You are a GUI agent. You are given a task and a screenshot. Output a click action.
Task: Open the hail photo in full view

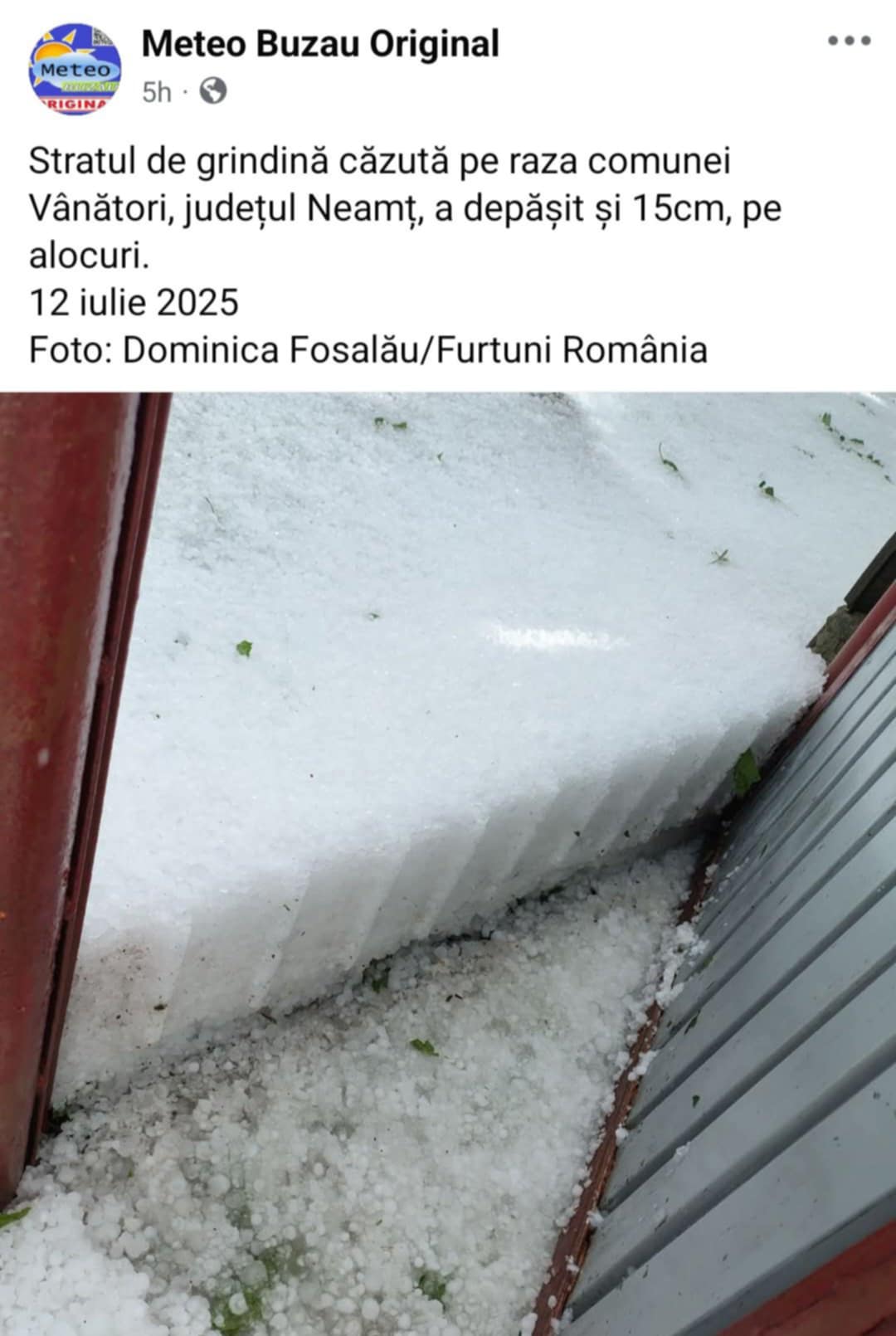pos(448,863)
